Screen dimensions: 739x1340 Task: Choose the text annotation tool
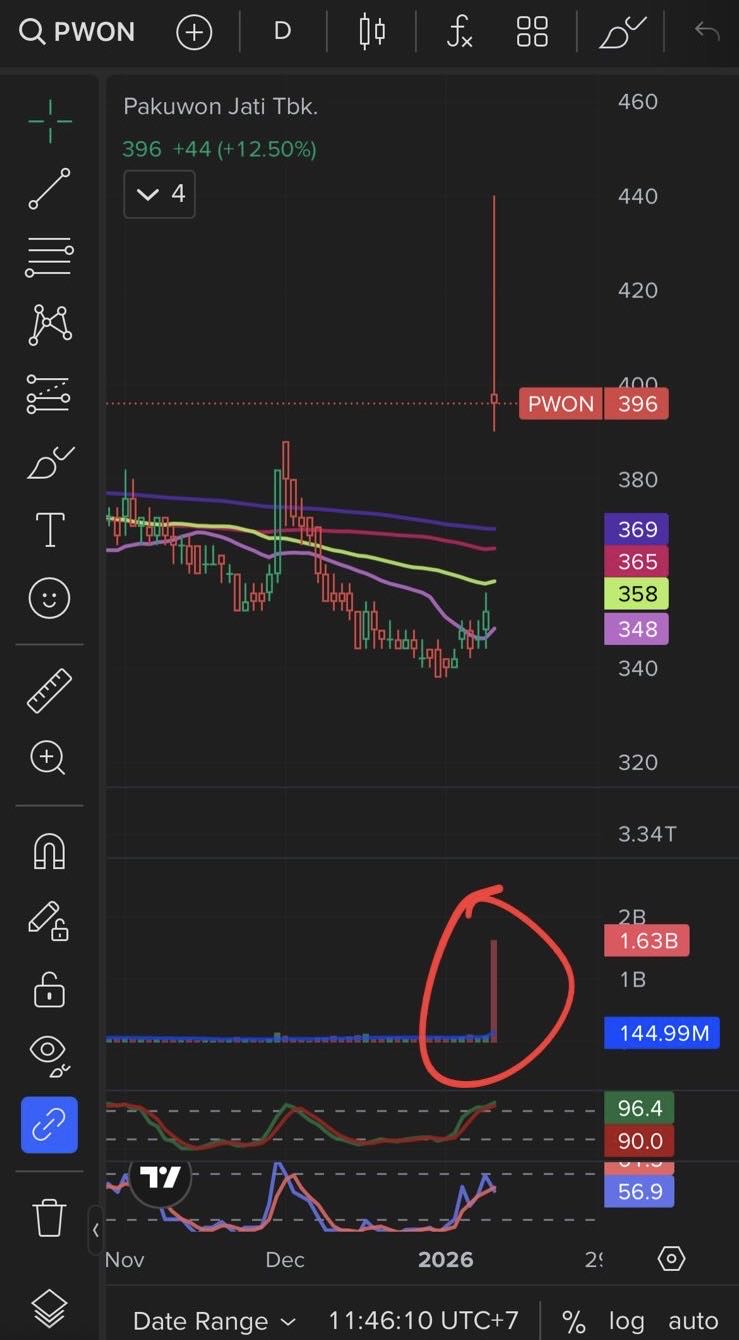49,530
